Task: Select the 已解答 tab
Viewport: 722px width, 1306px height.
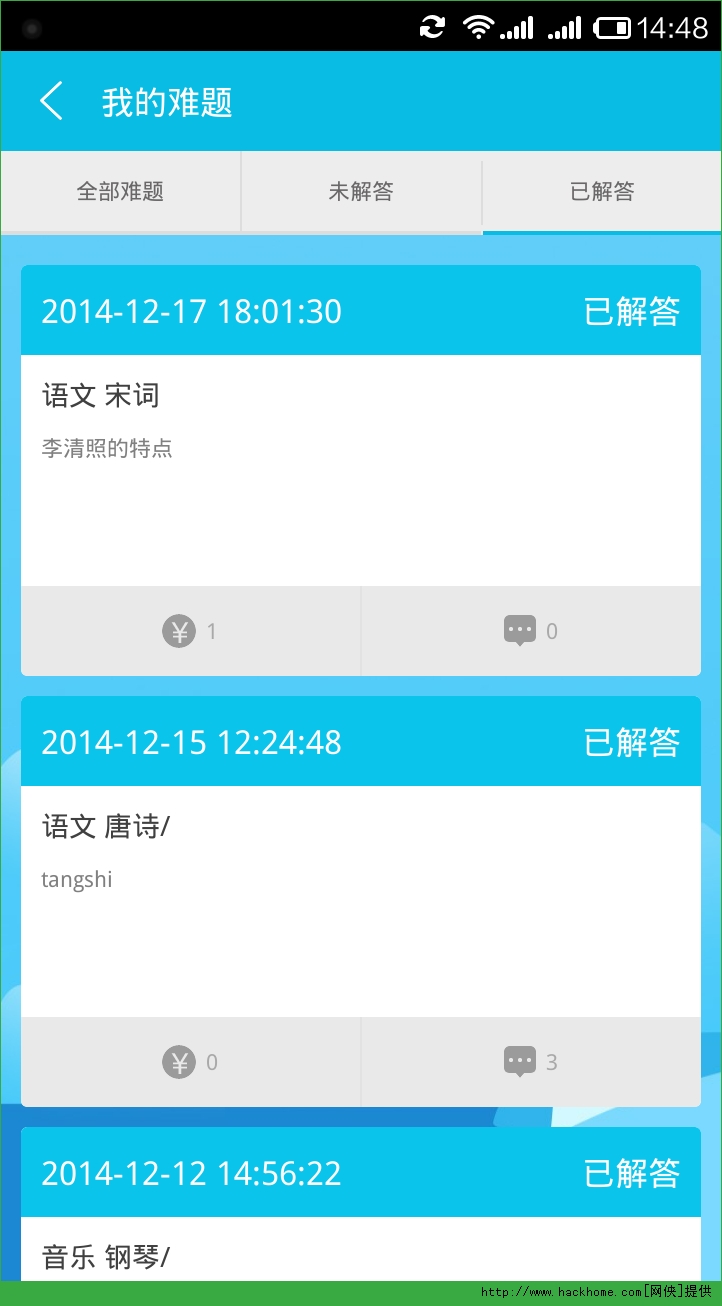Action: [x=602, y=192]
